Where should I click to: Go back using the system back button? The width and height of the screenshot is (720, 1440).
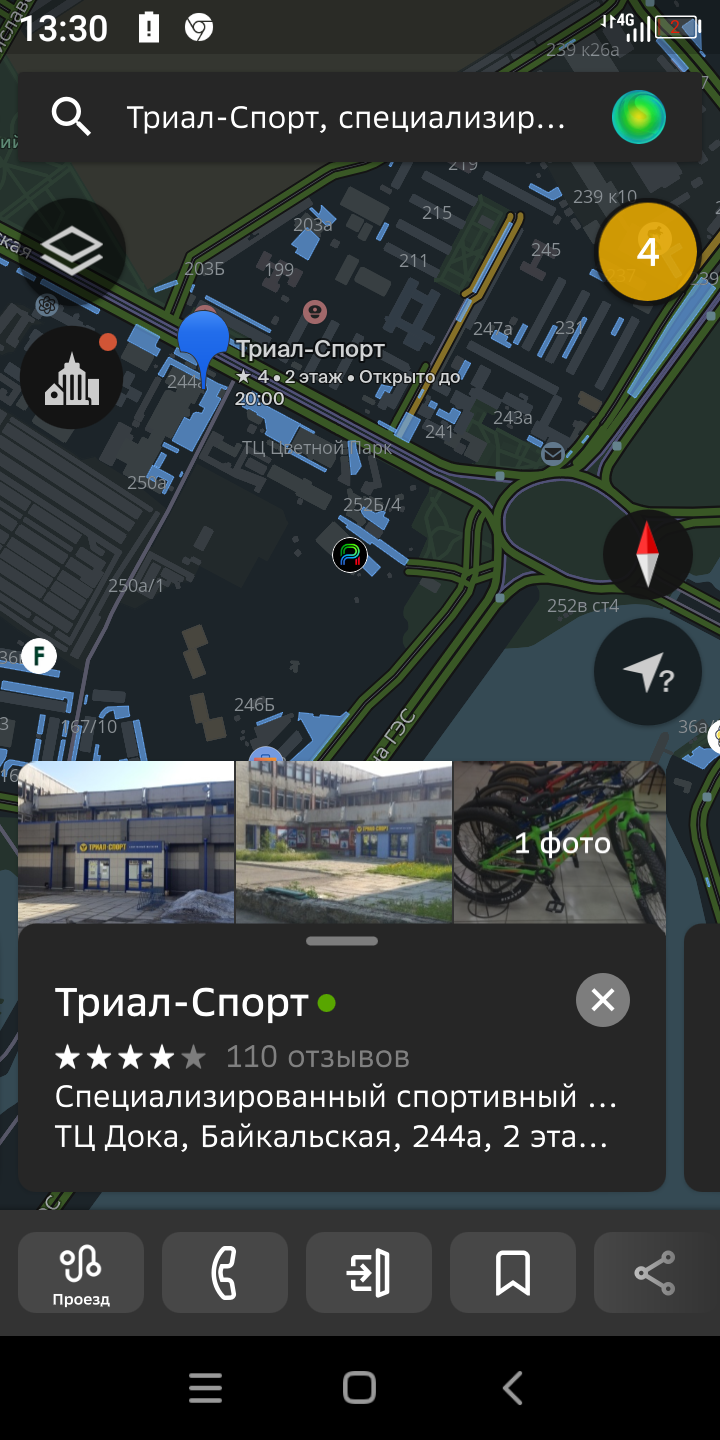pos(512,1388)
